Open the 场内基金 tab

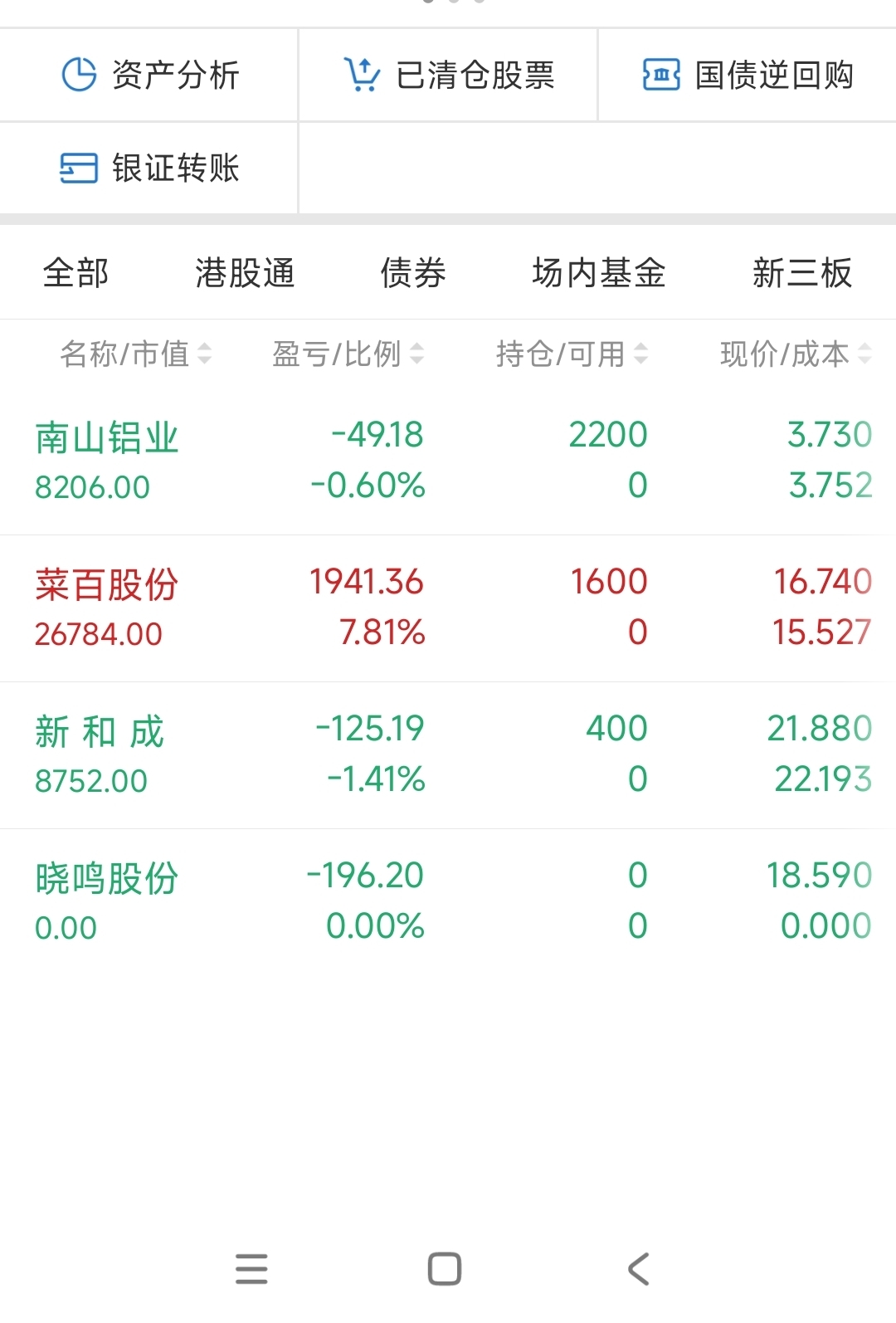point(601,272)
